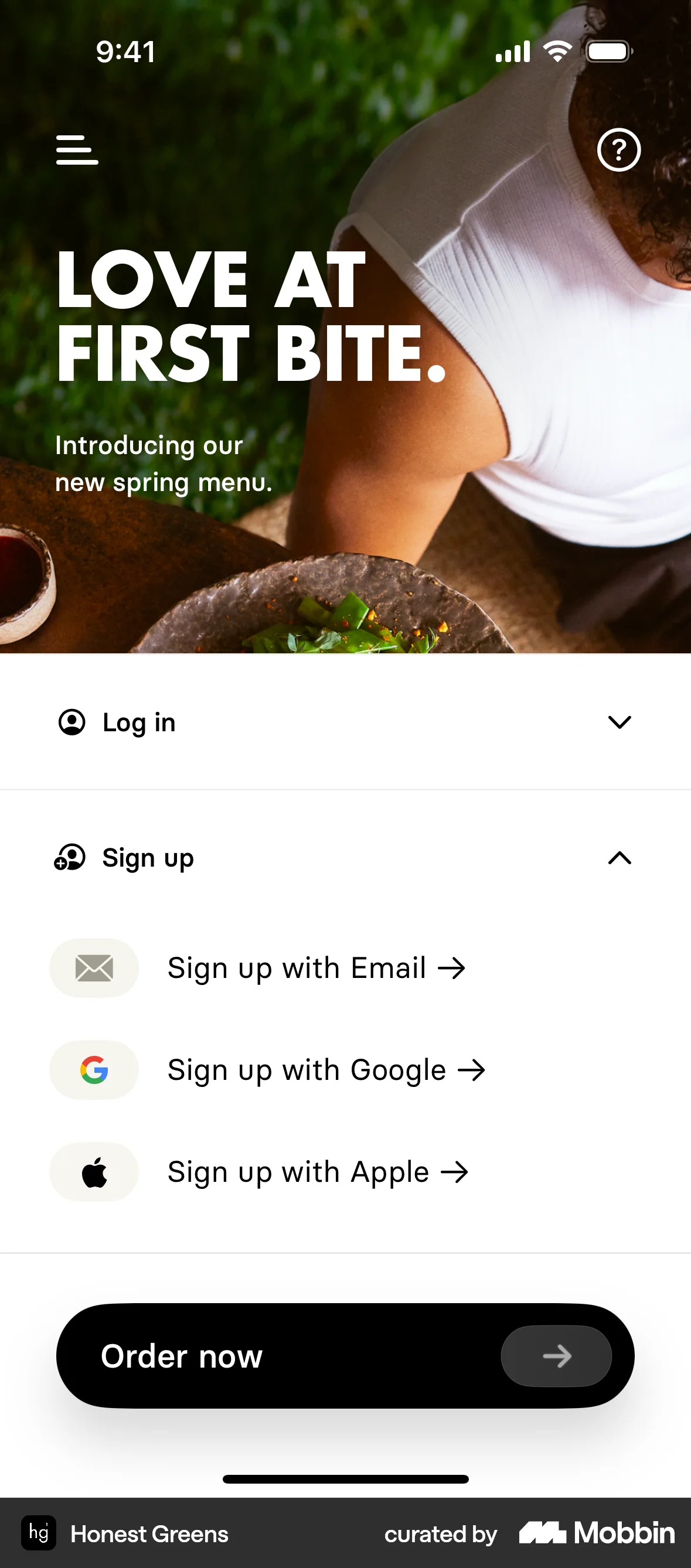Click the Mobbin logo
Screen dimensions: 691x1568
(595, 1534)
